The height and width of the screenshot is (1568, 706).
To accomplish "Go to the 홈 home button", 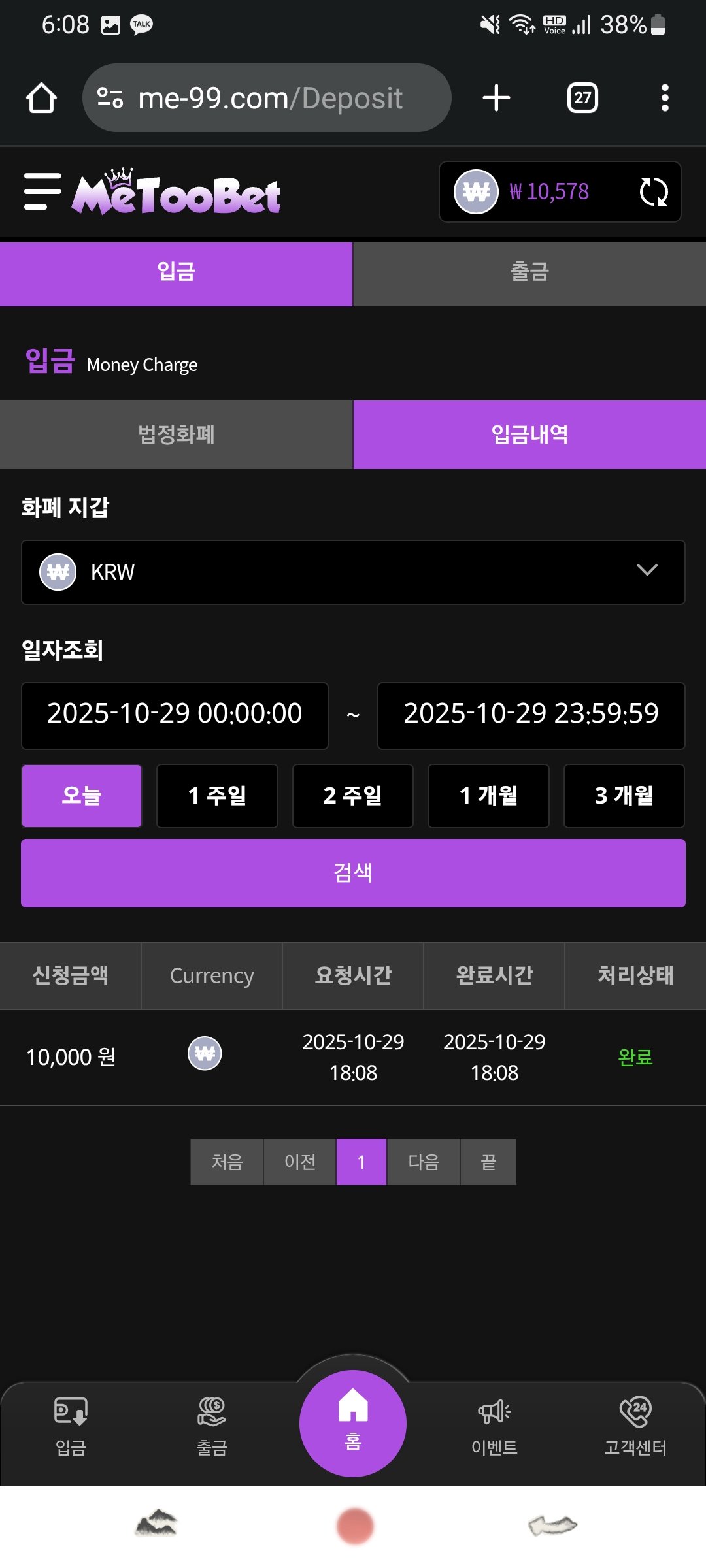I will [x=353, y=1422].
